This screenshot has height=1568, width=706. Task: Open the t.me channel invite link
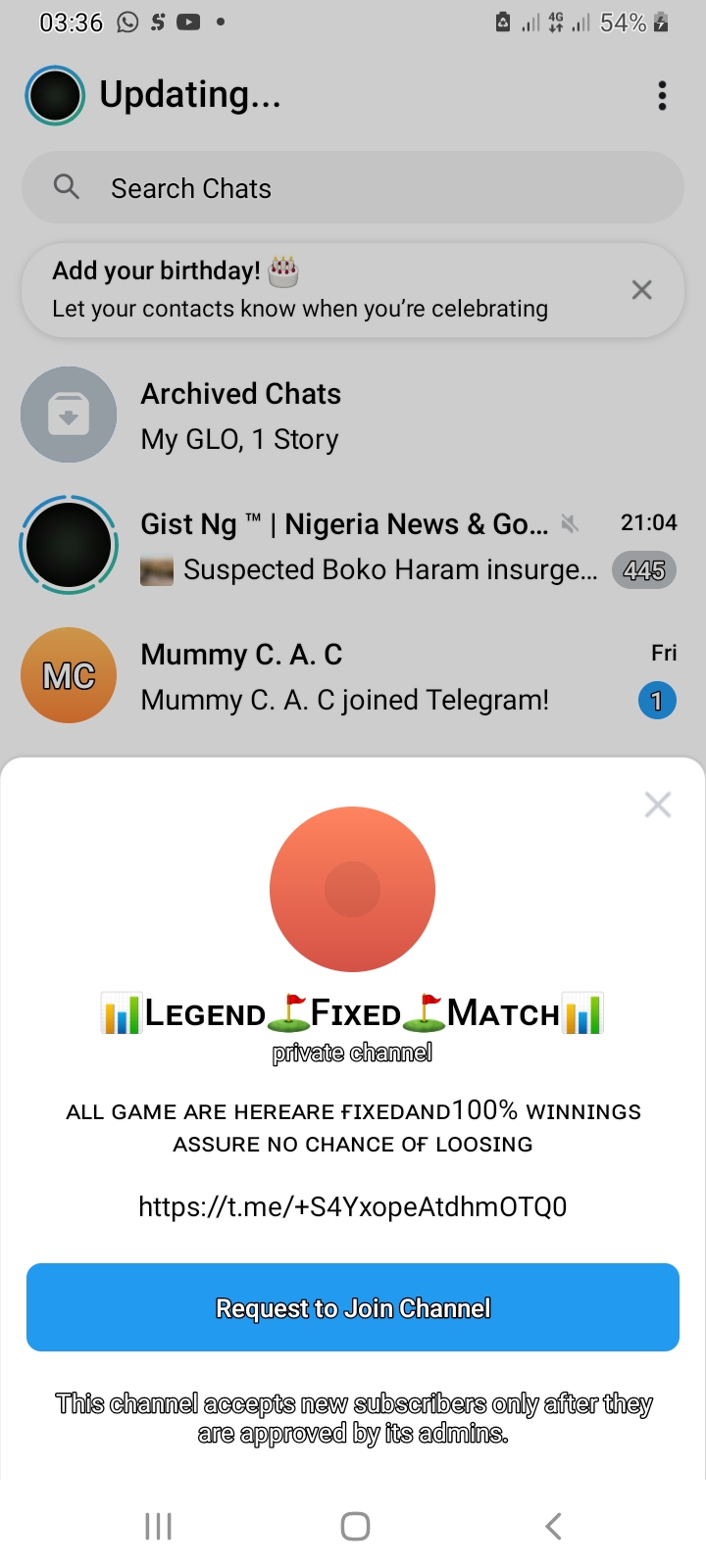point(353,1206)
